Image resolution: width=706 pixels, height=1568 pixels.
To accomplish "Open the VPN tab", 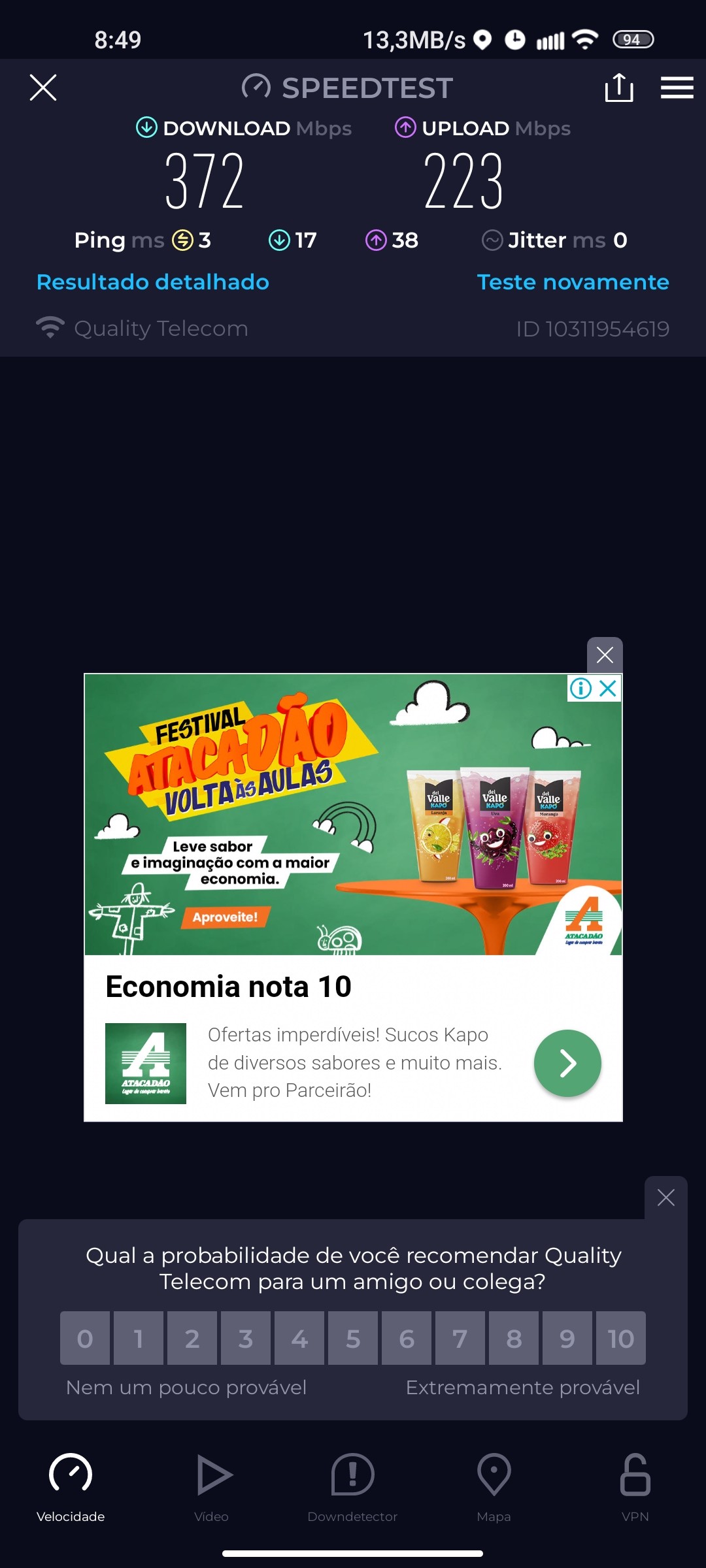I will (635, 1484).
